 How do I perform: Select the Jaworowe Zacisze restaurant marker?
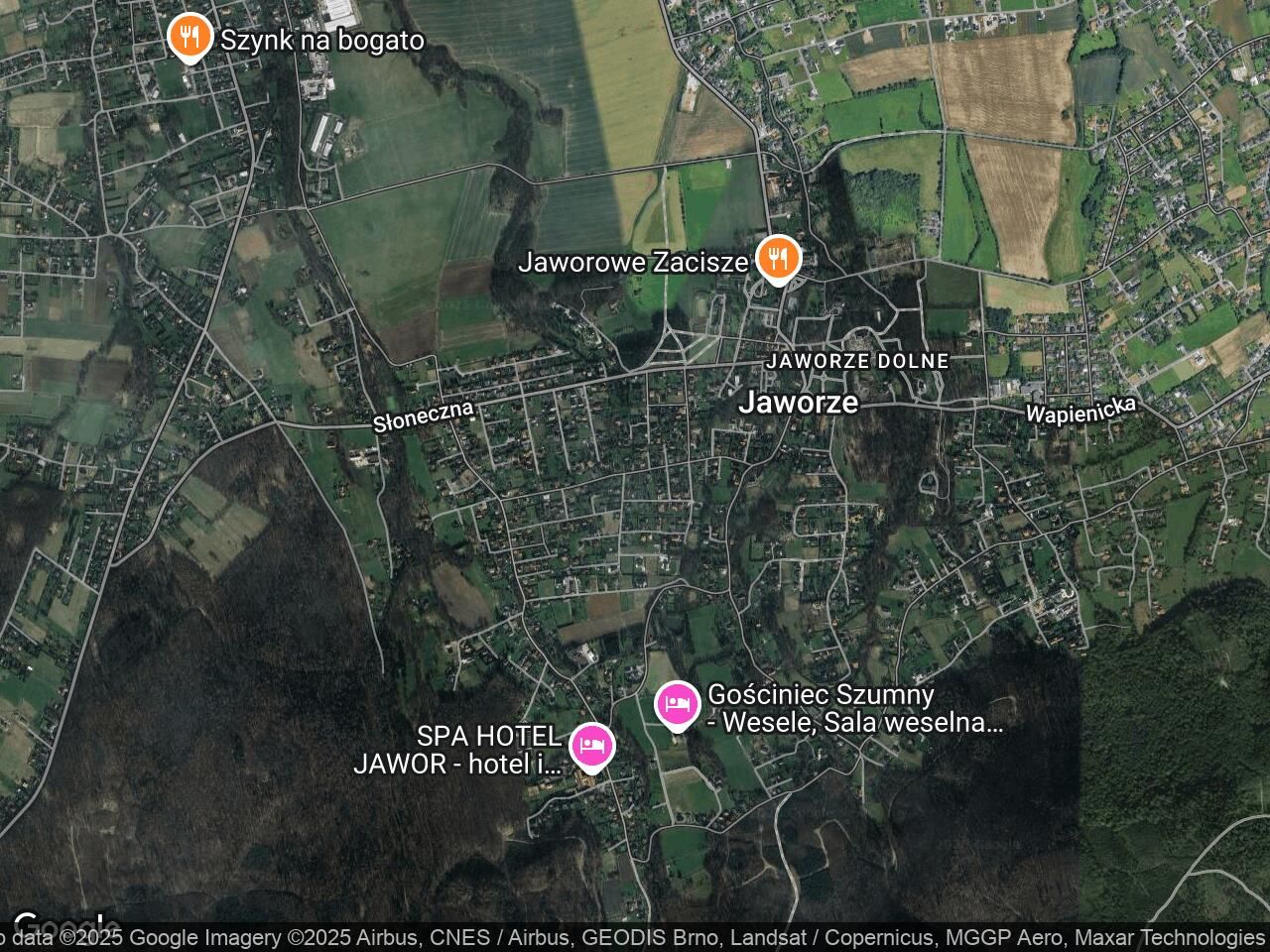(x=779, y=259)
